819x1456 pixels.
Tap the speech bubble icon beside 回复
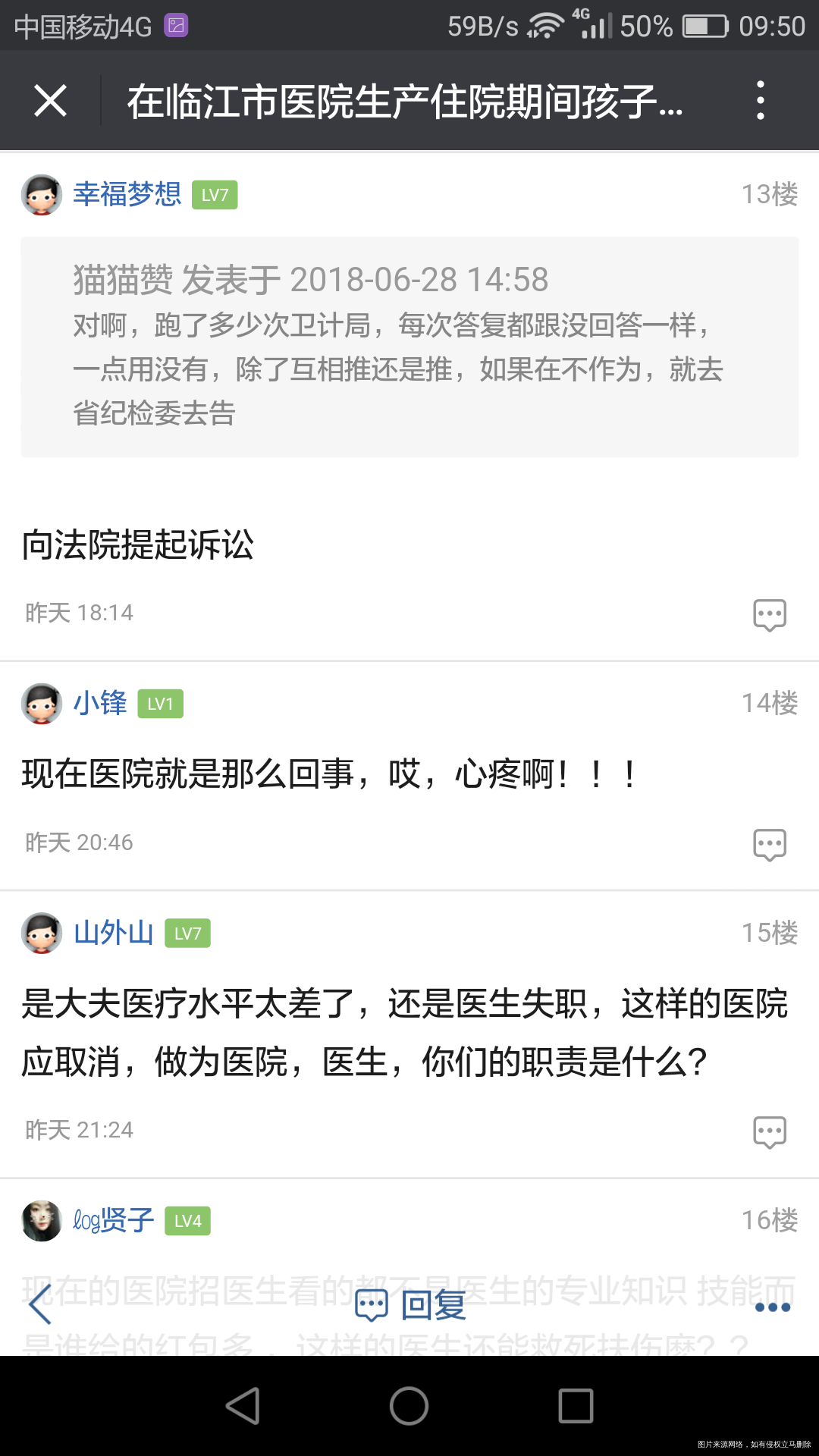tap(371, 1304)
